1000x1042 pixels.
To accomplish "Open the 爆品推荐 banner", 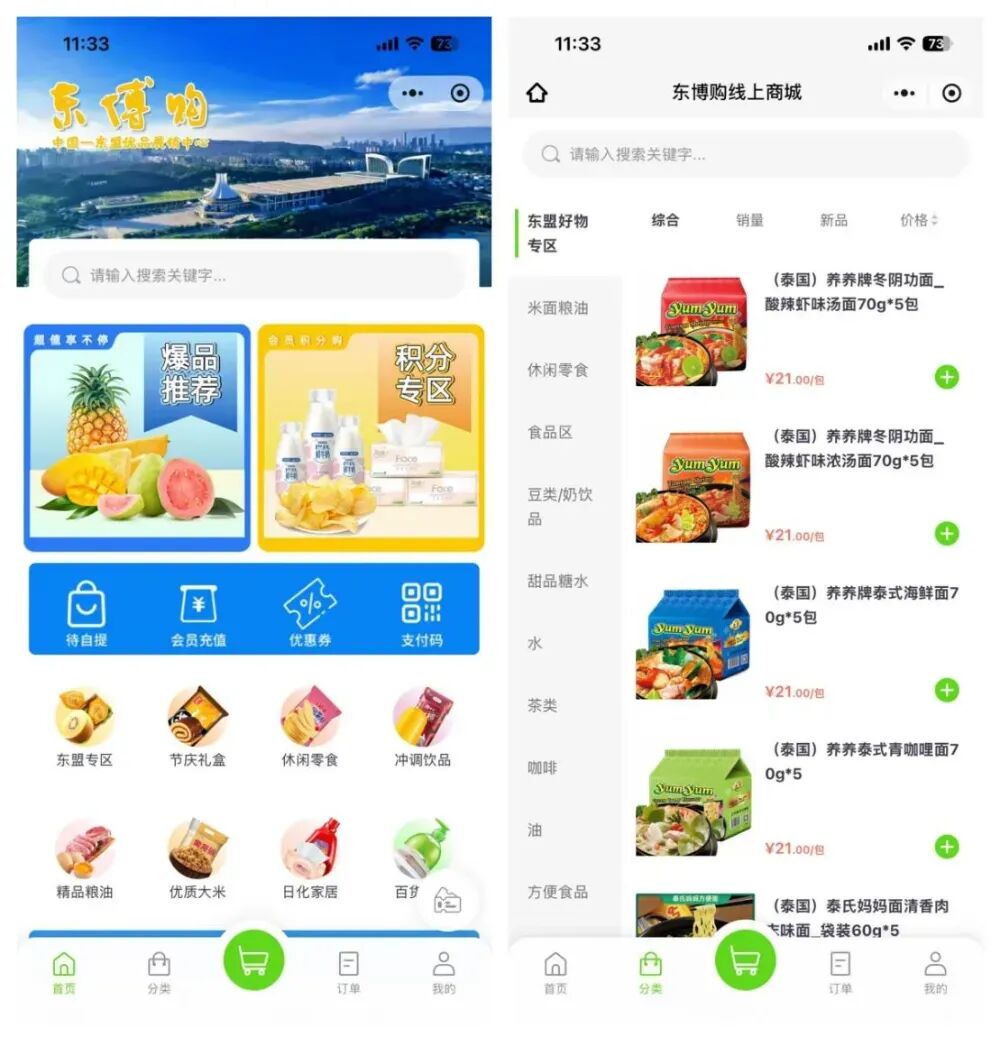I will click(137, 437).
